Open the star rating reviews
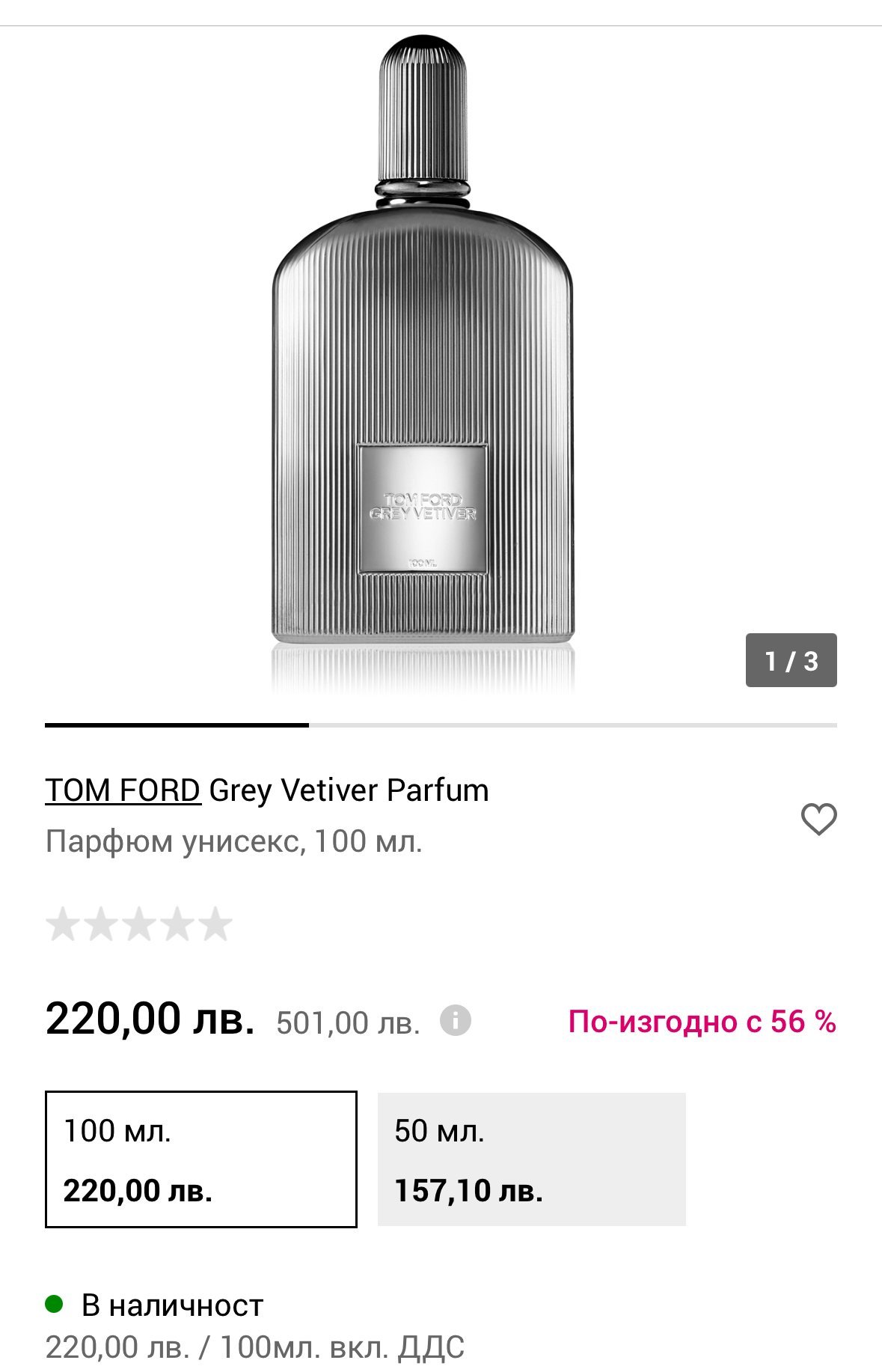The image size is (882, 1372). 139,924
